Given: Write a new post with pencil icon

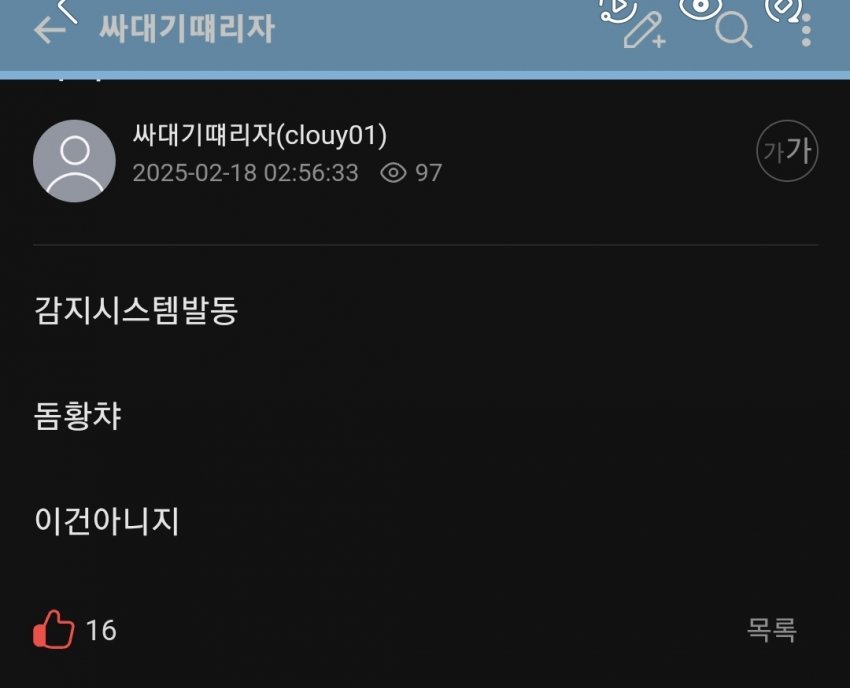Looking at the screenshot, I should [x=643, y=31].
